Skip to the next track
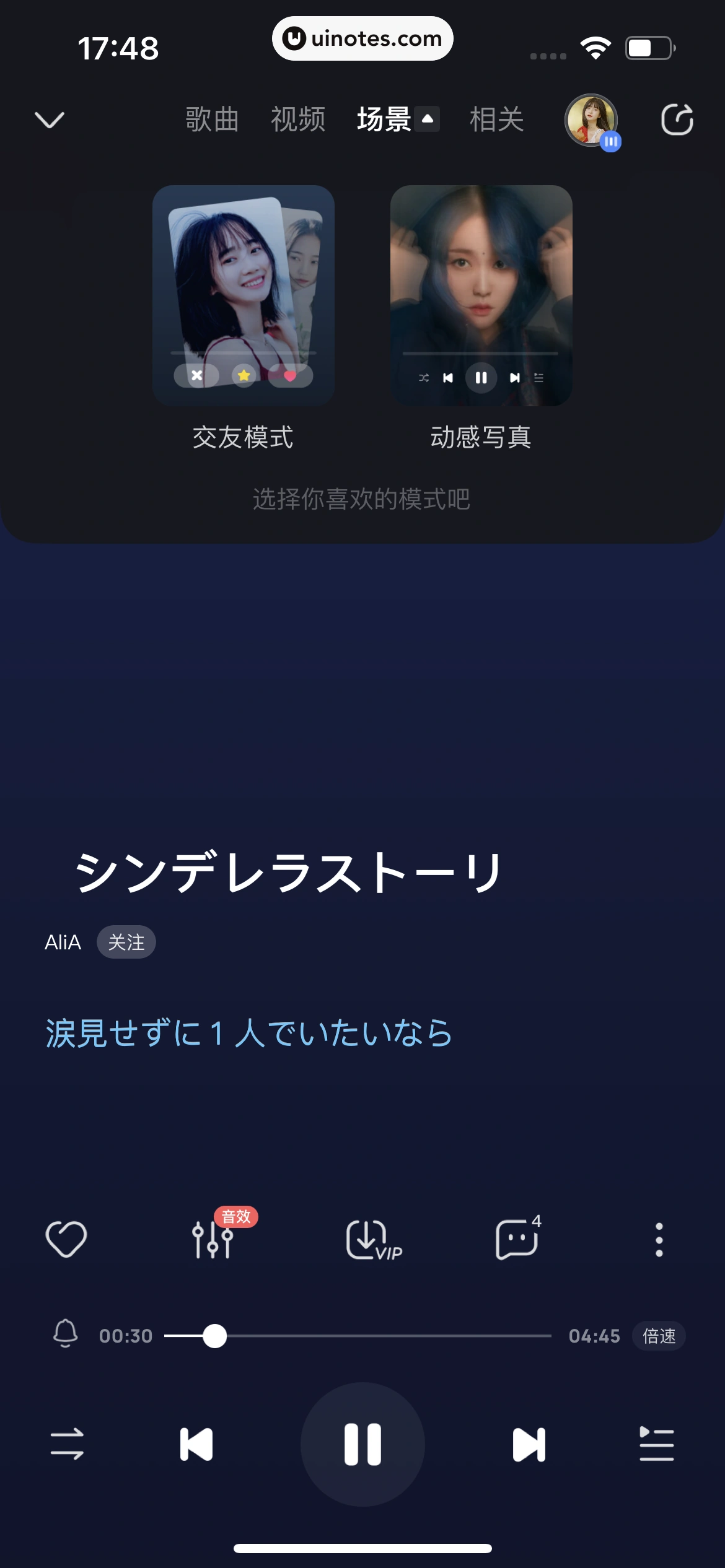The image size is (725, 1568). [x=529, y=1444]
